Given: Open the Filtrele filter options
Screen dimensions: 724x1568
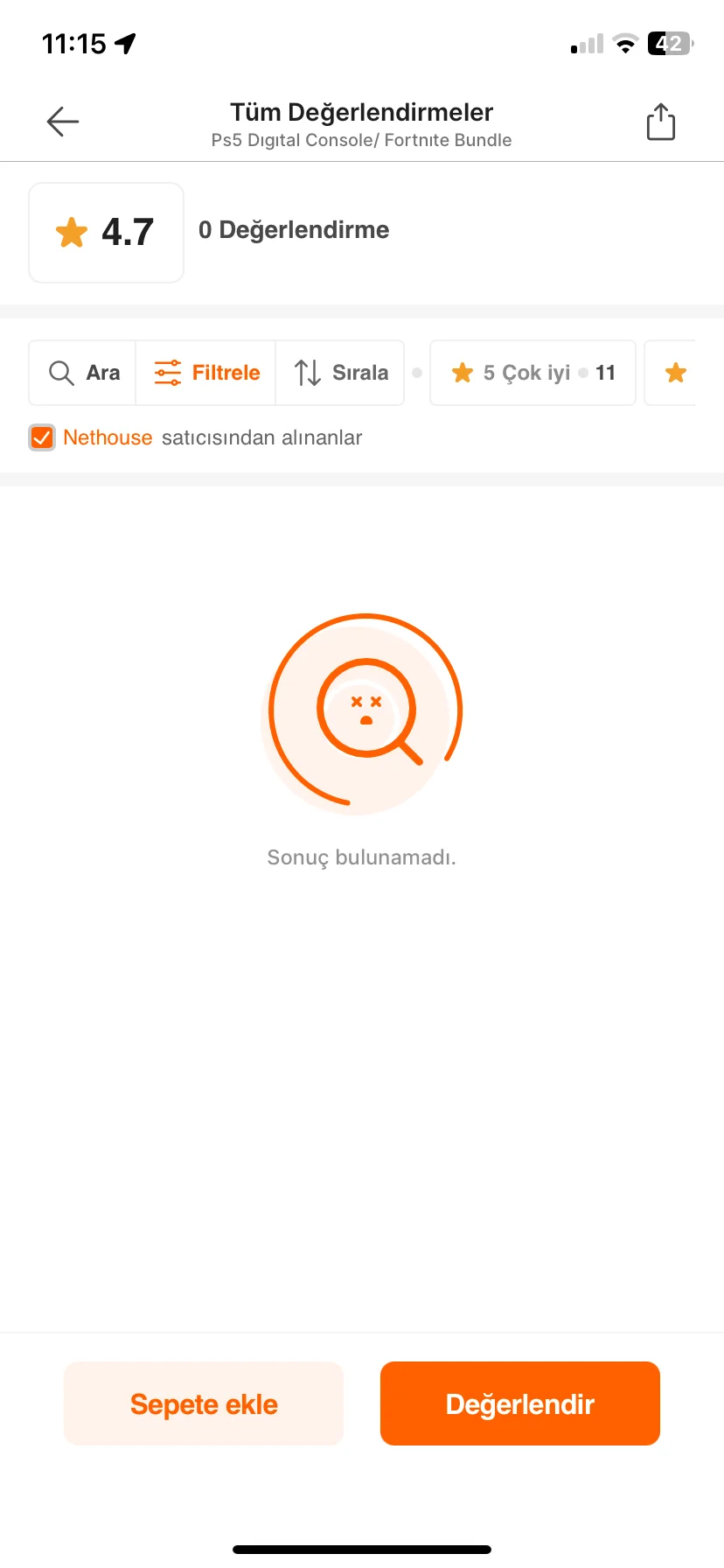Looking at the screenshot, I should (206, 373).
